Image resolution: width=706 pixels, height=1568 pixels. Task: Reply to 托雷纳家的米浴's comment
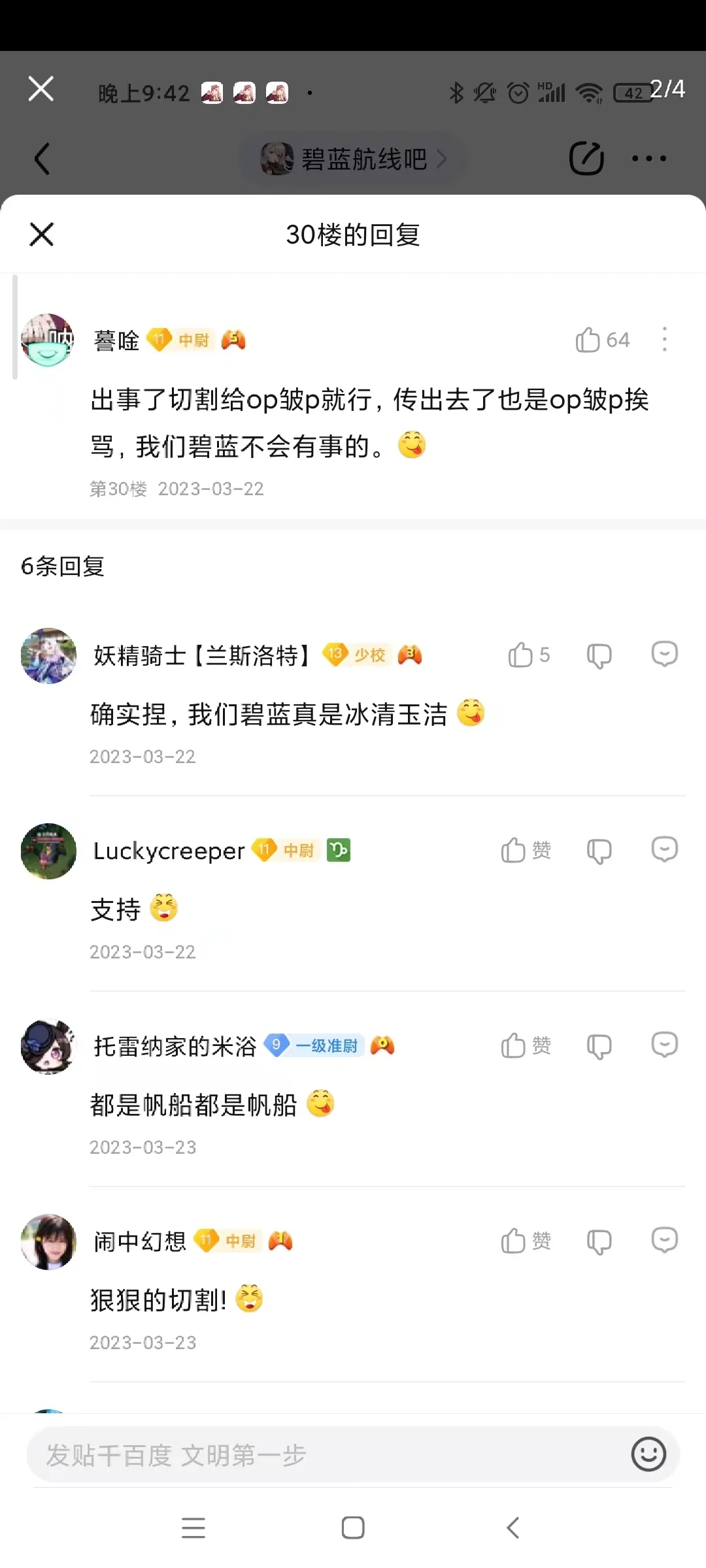664,1045
